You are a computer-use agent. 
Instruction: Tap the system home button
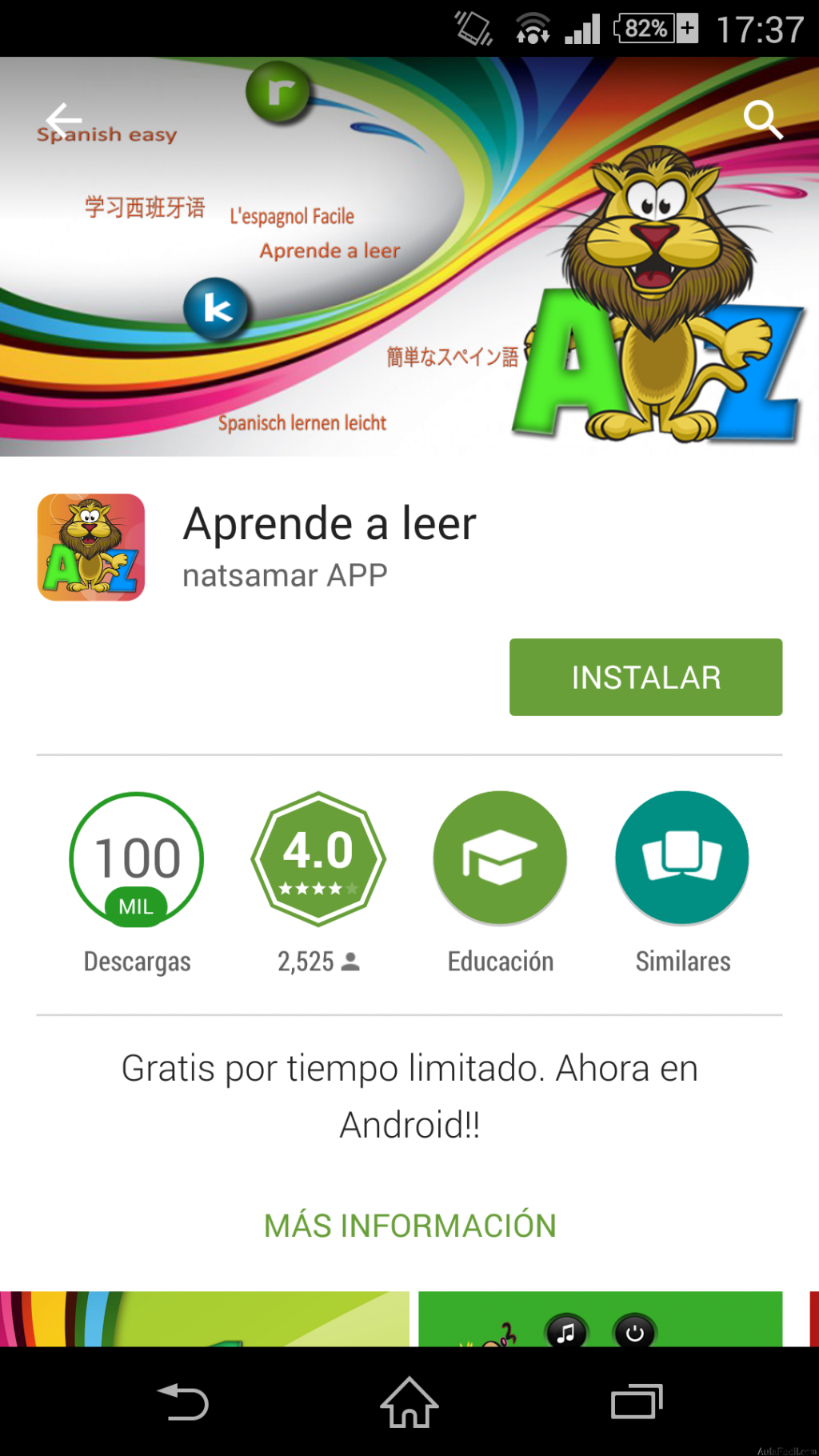click(409, 1402)
